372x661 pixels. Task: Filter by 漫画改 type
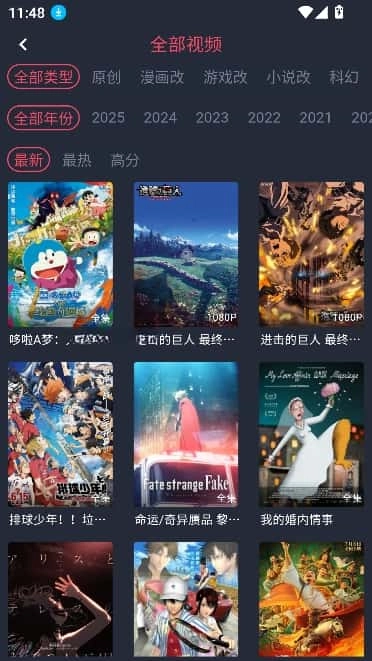[162, 77]
